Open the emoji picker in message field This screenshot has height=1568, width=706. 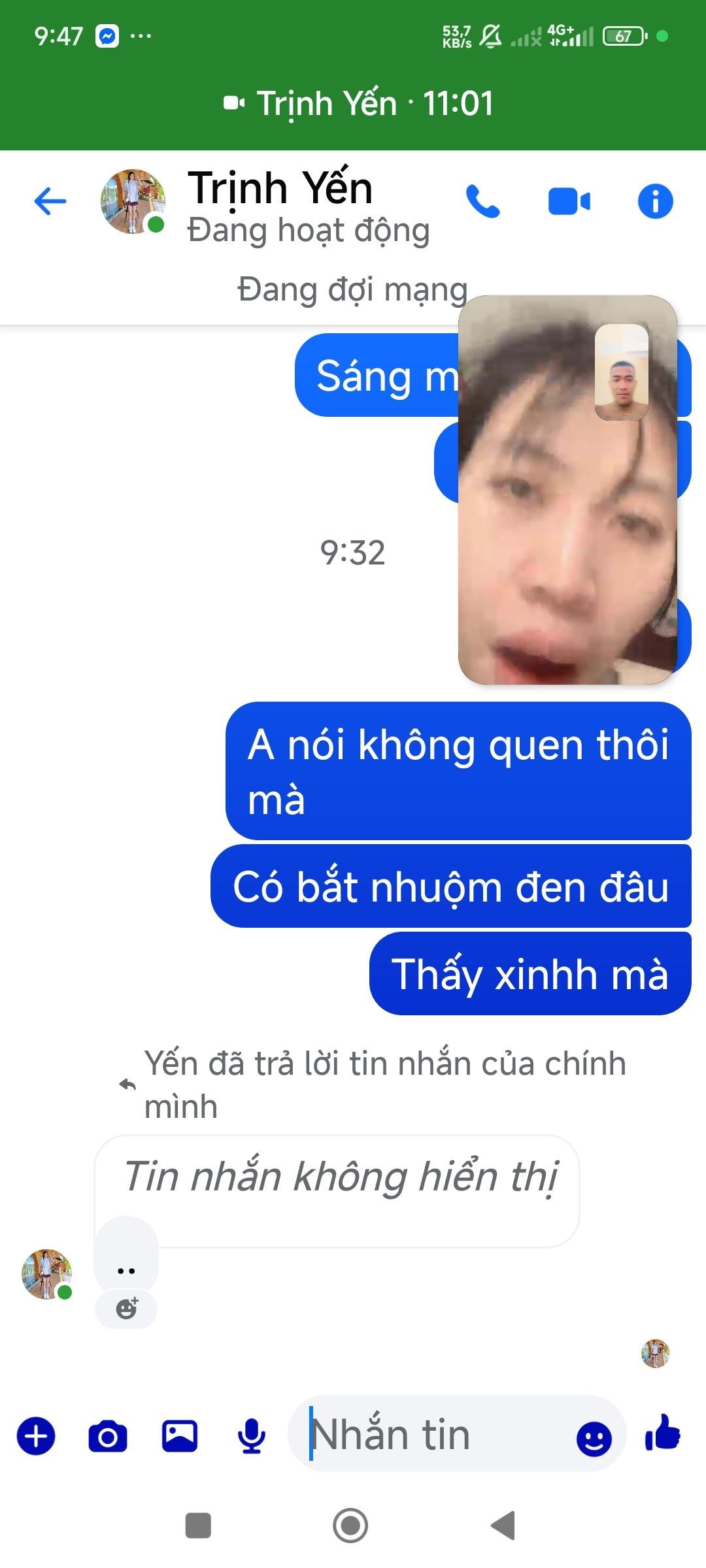(594, 1437)
